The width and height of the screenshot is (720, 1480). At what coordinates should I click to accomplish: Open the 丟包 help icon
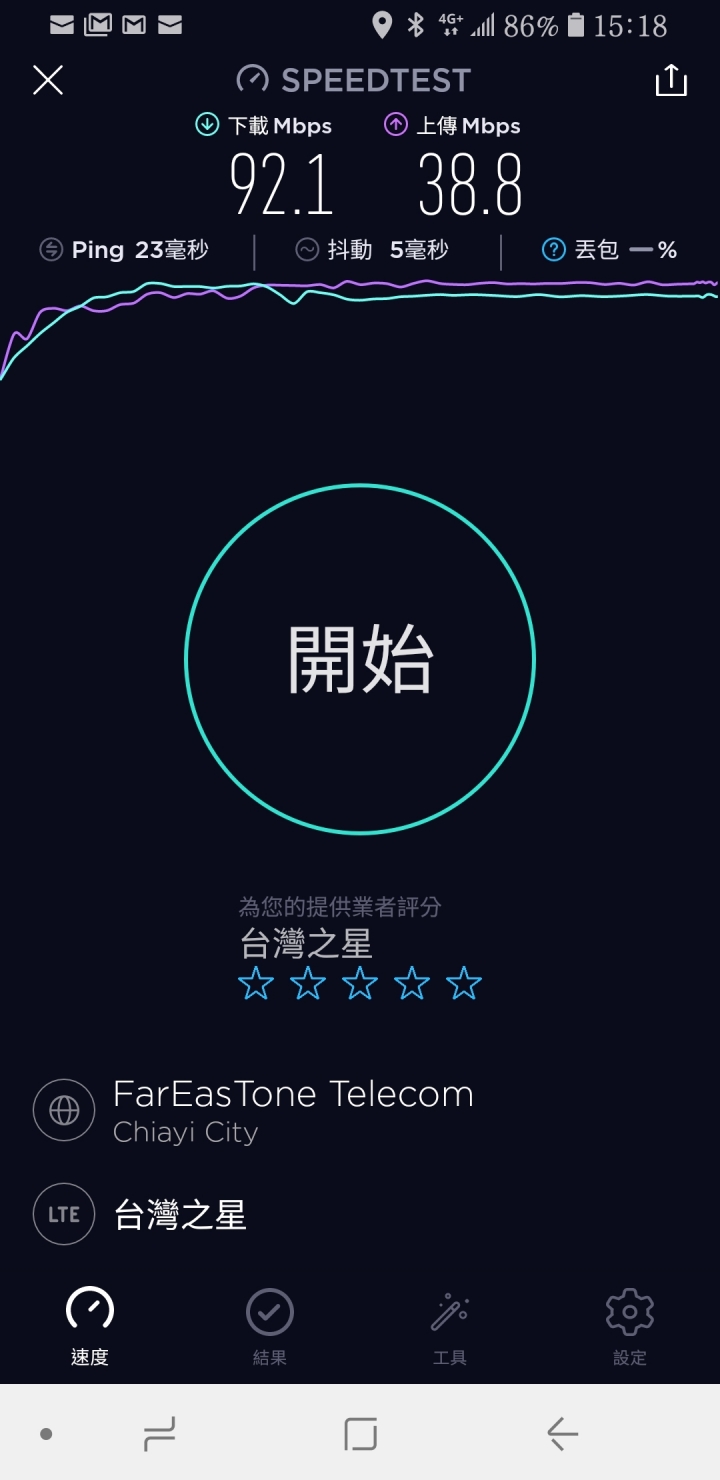coord(553,250)
